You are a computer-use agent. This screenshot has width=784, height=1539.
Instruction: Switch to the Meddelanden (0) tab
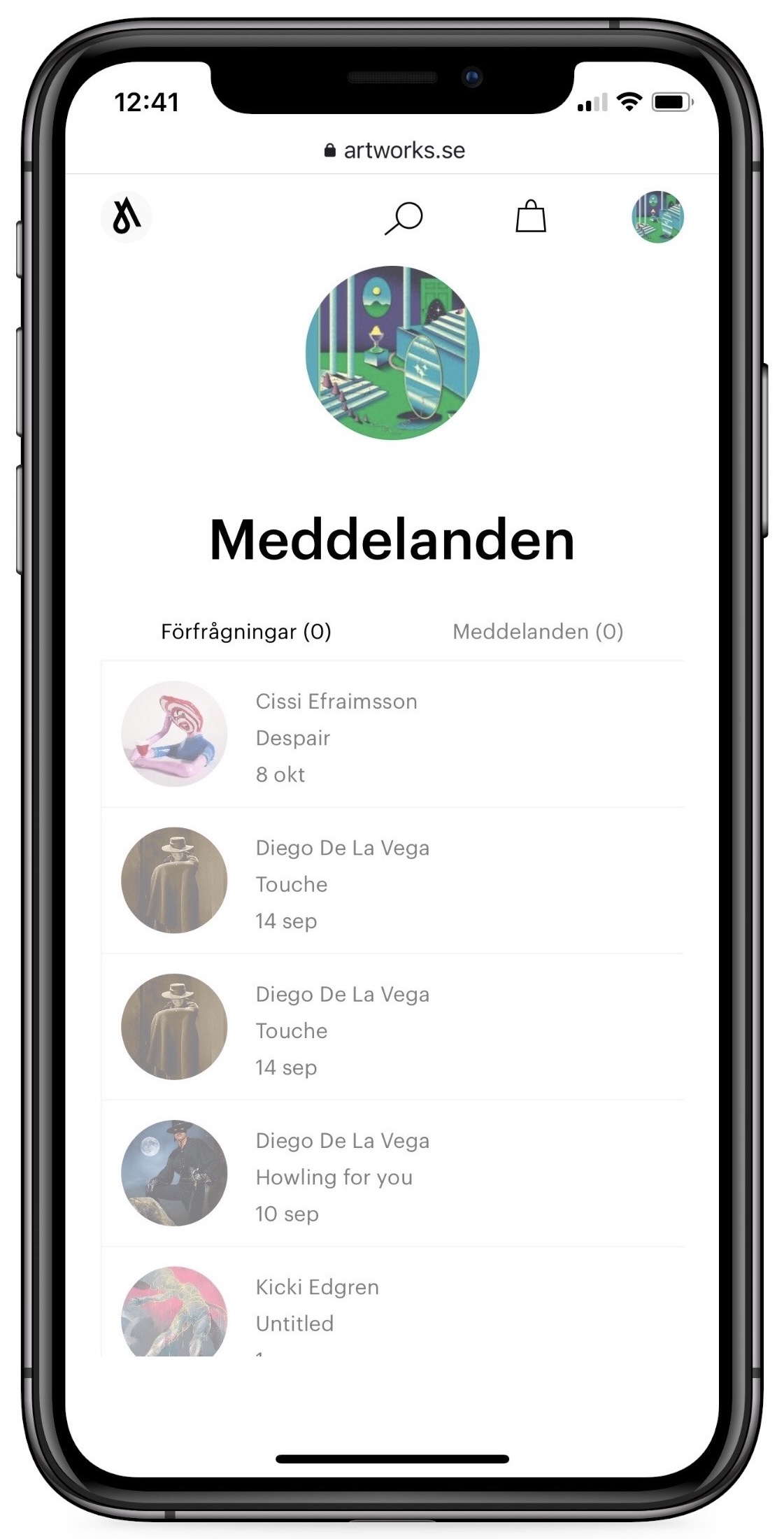tap(538, 632)
